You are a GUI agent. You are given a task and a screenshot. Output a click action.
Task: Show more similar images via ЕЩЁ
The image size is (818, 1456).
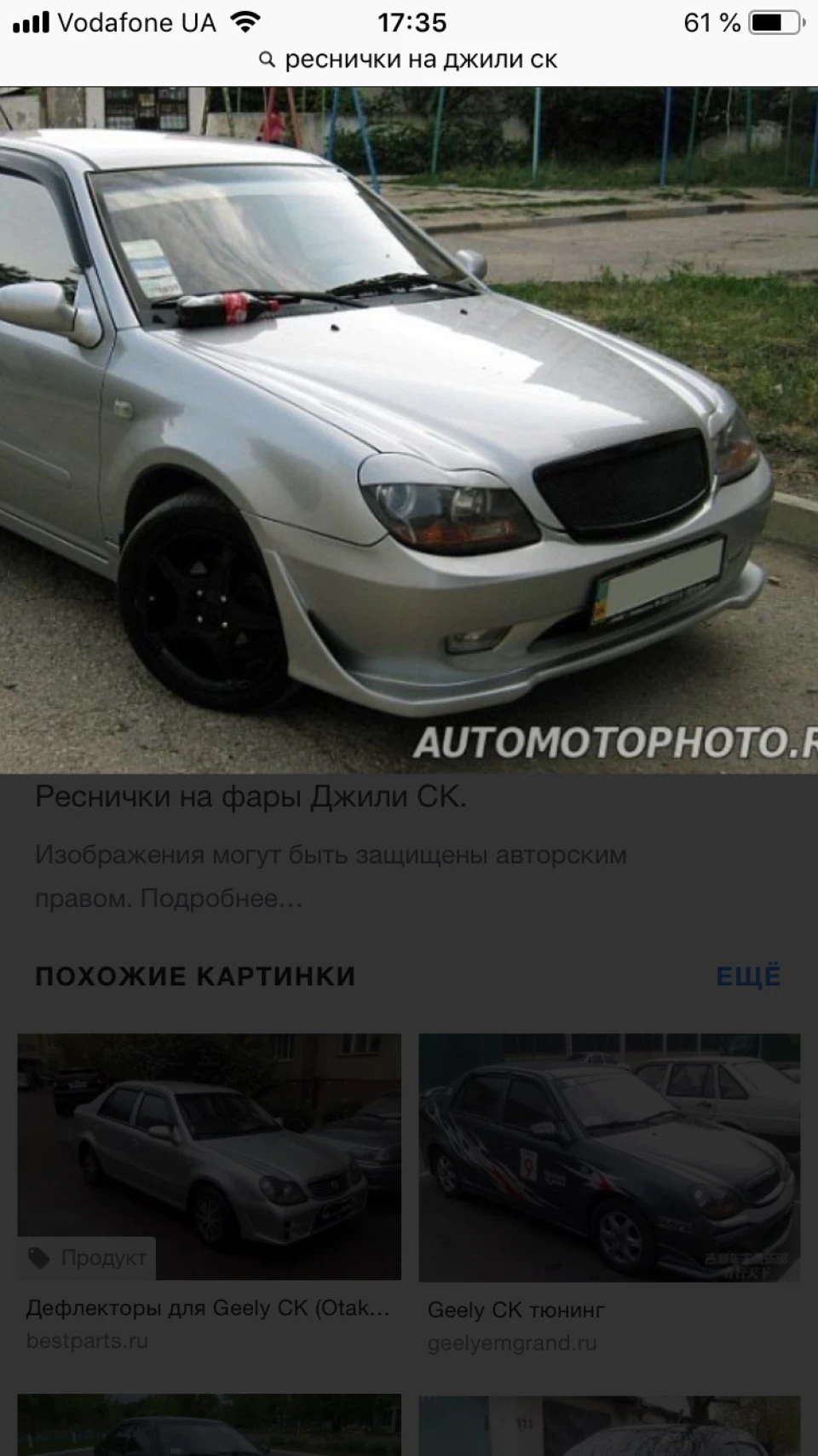748,976
